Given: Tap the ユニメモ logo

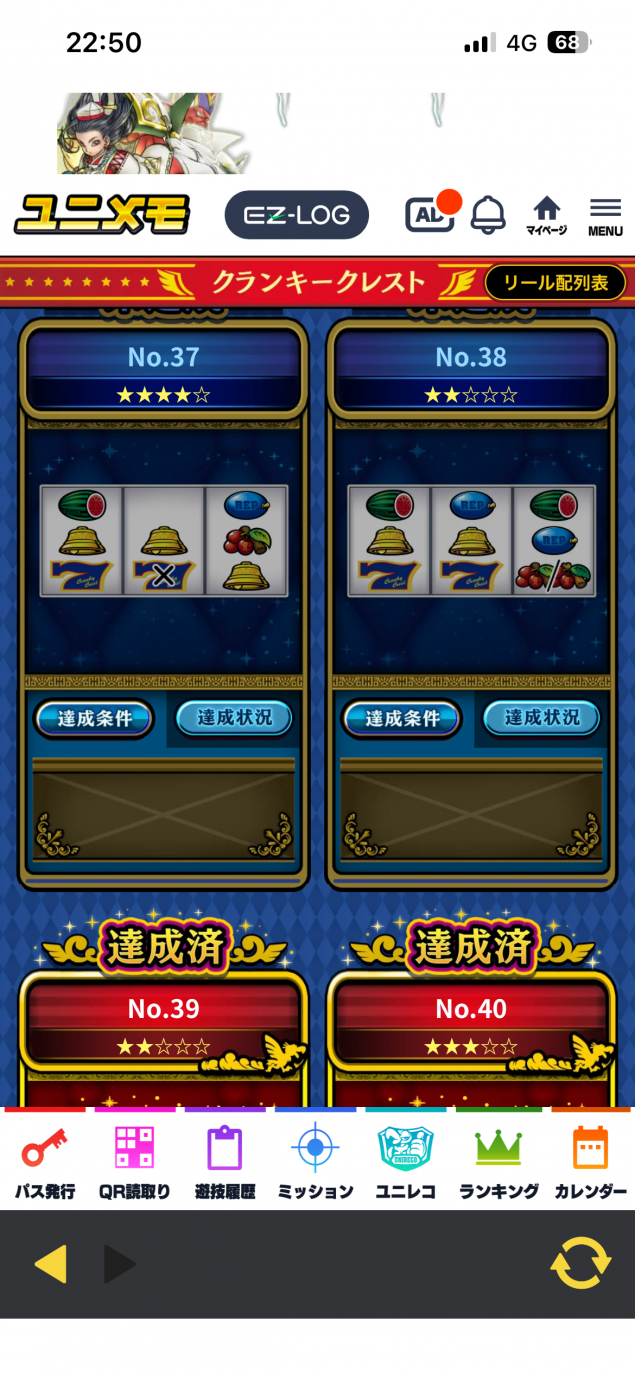Looking at the screenshot, I should pyautogui.click(x=102, y=215).
